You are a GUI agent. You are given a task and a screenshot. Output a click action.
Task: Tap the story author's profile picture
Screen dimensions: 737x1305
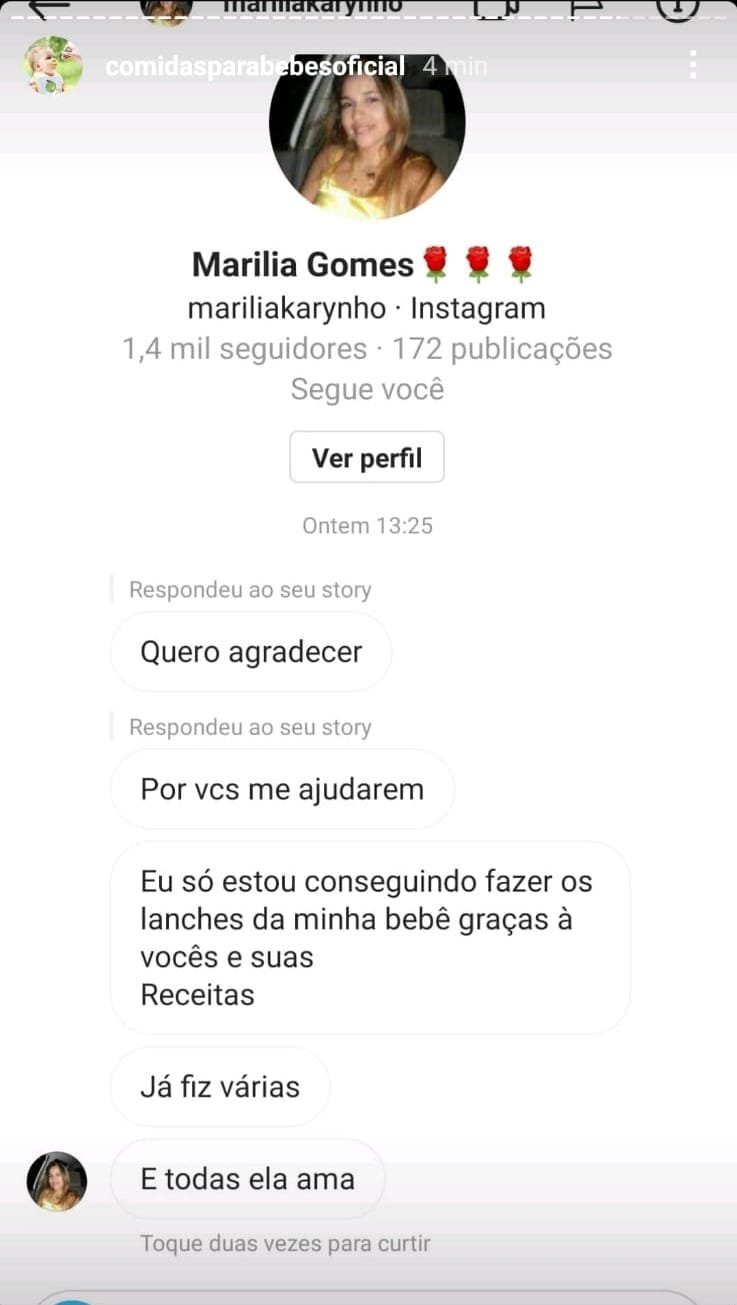pyautogui.click(x=53, y=66)
